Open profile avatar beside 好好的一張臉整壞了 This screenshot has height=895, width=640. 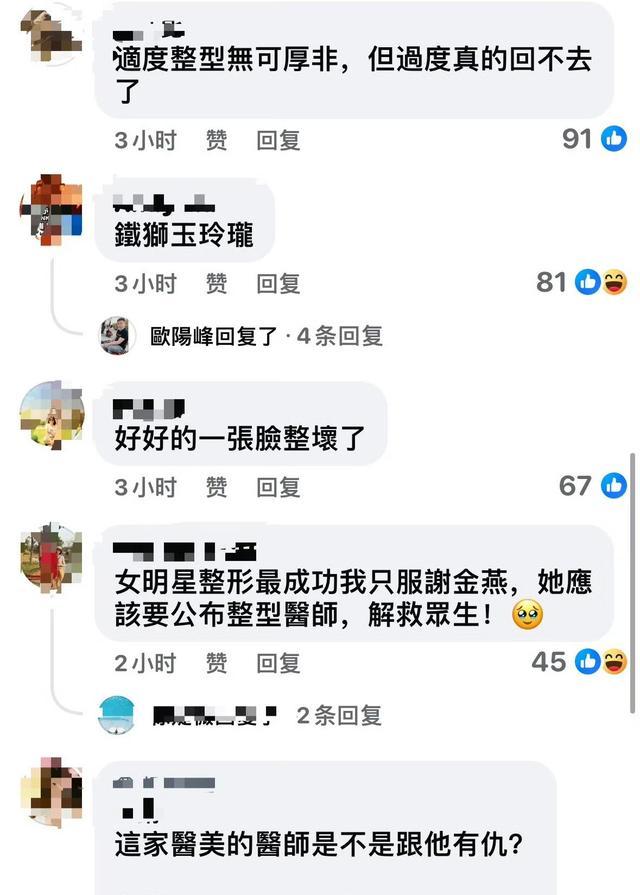(x=52, y=412)
